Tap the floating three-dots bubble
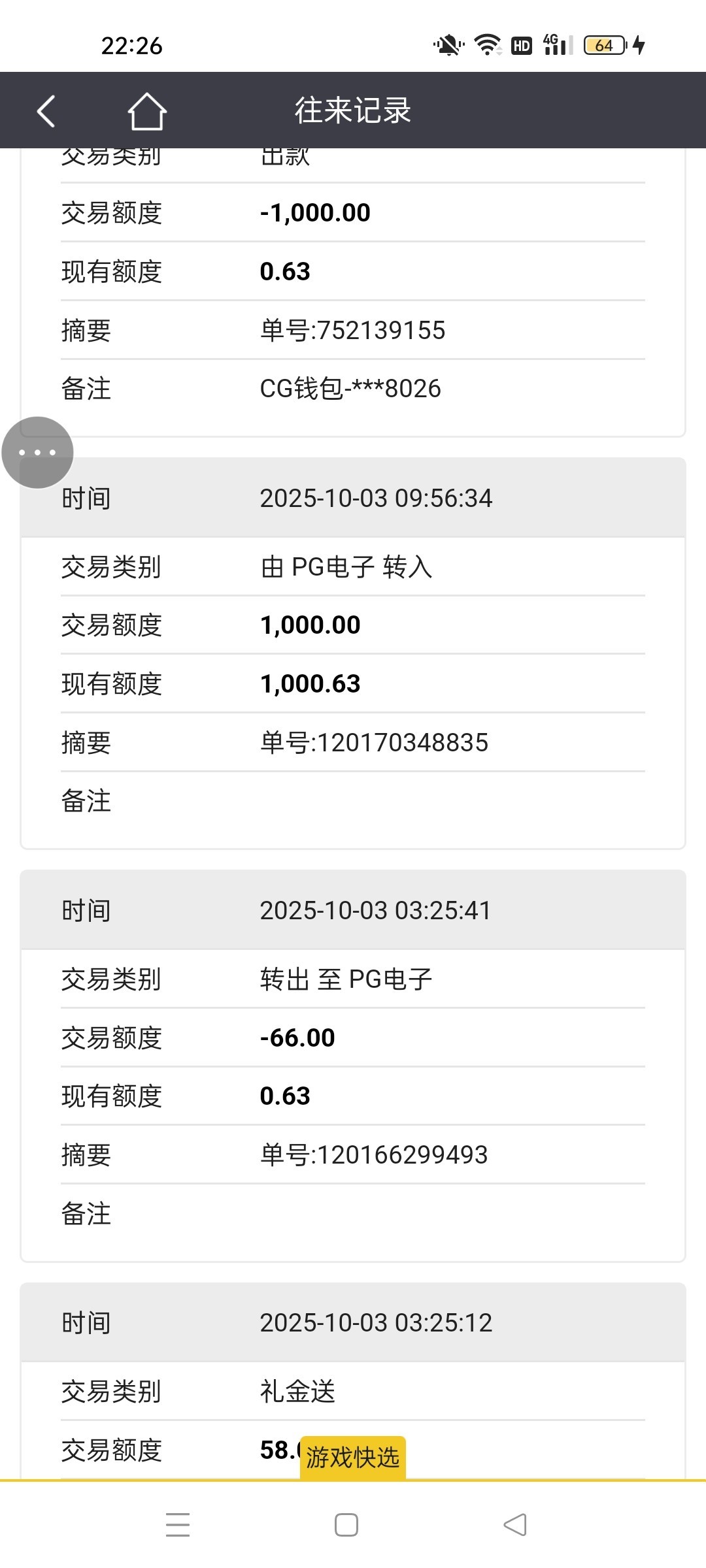The width and height of the screenshot is (706, 1568). coord(37,452)
